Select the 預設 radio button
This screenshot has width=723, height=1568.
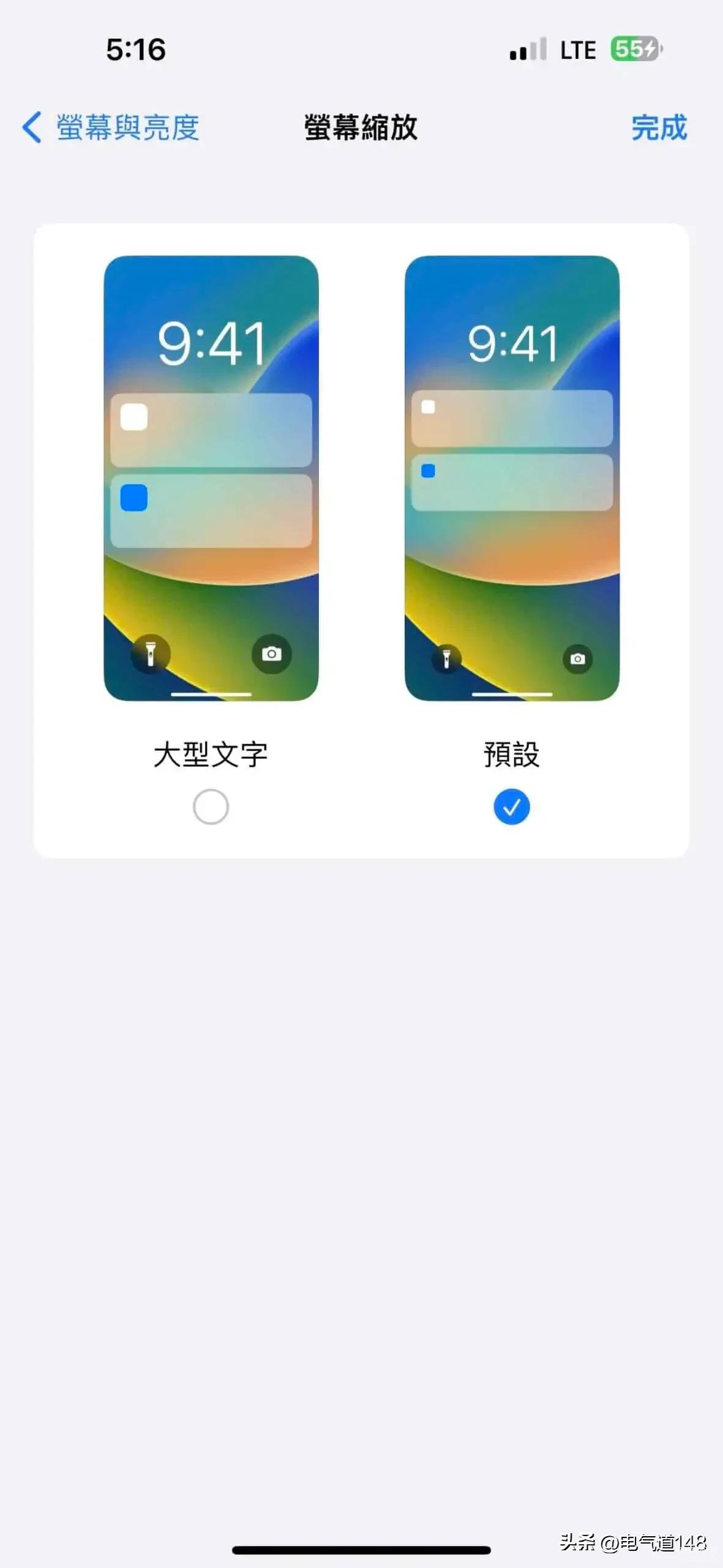pos(511,807)
